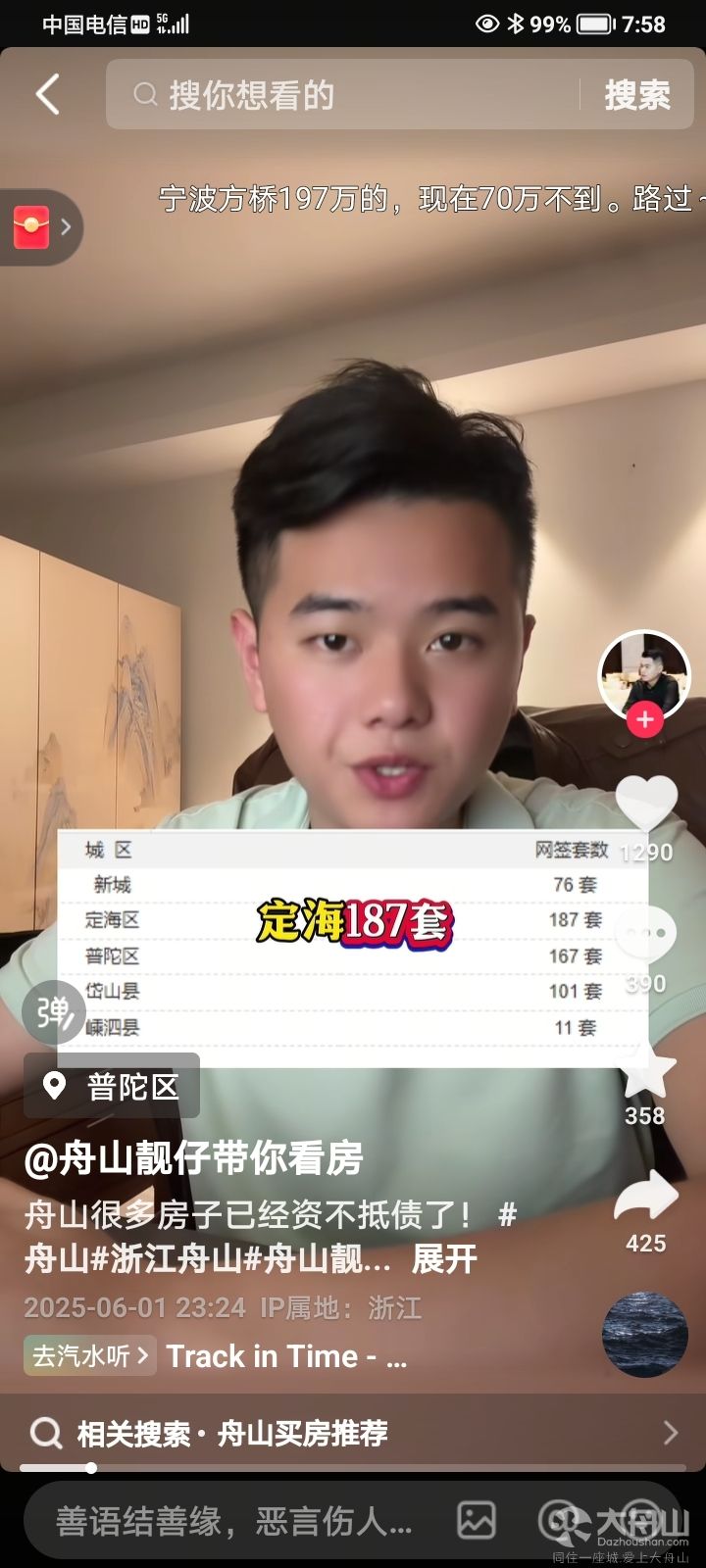Tap 去汽水听 music chip

[x=89, y=1356]
